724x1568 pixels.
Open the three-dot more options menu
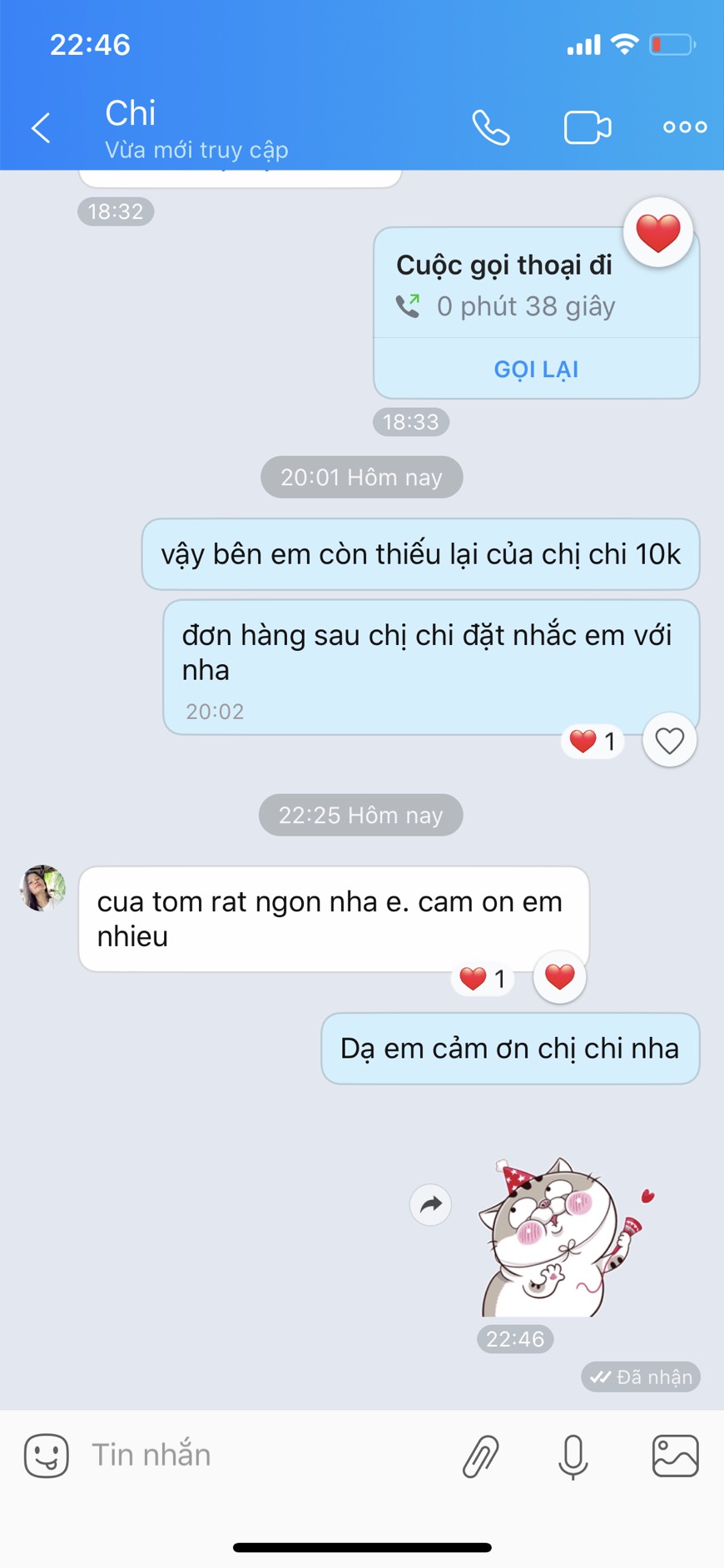(x=685, y=127)
